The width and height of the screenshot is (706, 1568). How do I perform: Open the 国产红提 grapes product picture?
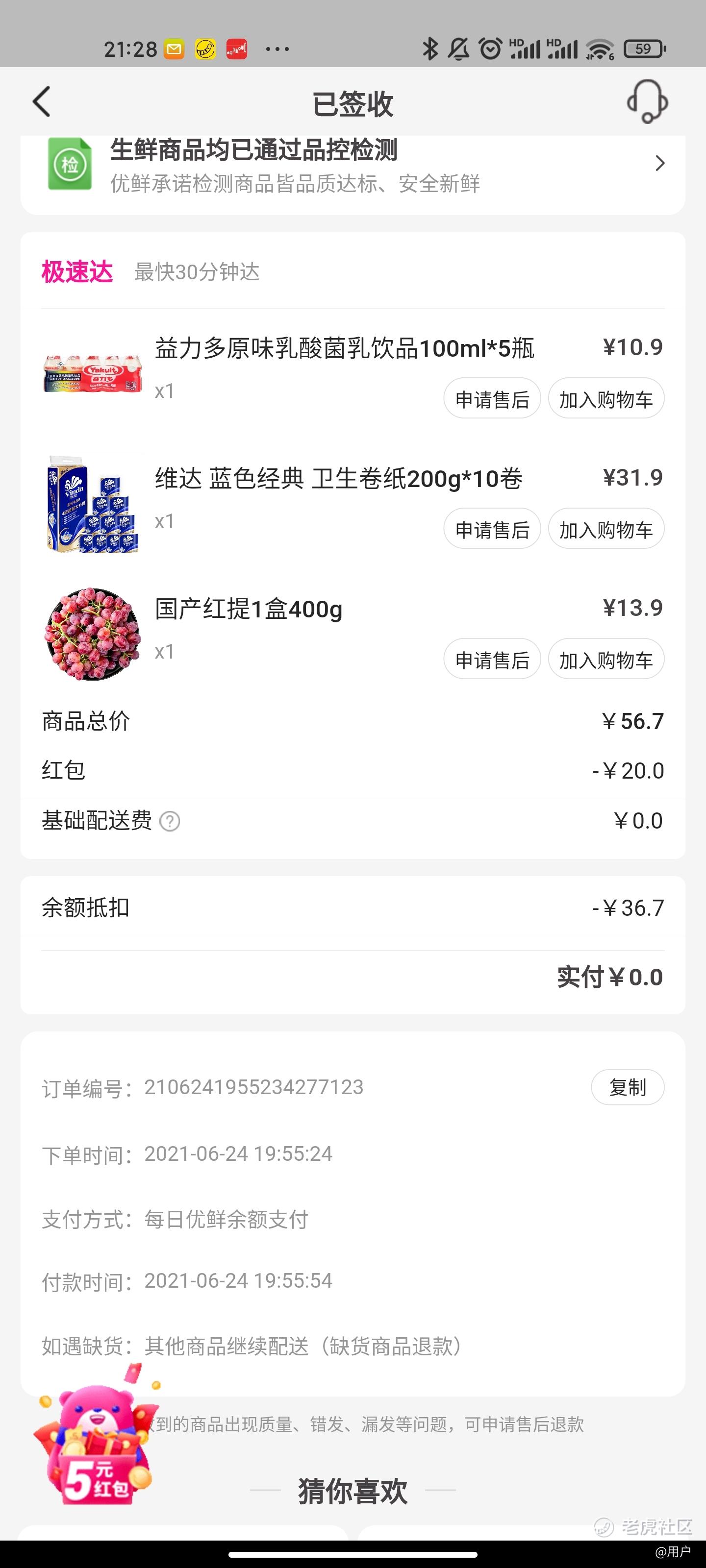tap(93, 634)
